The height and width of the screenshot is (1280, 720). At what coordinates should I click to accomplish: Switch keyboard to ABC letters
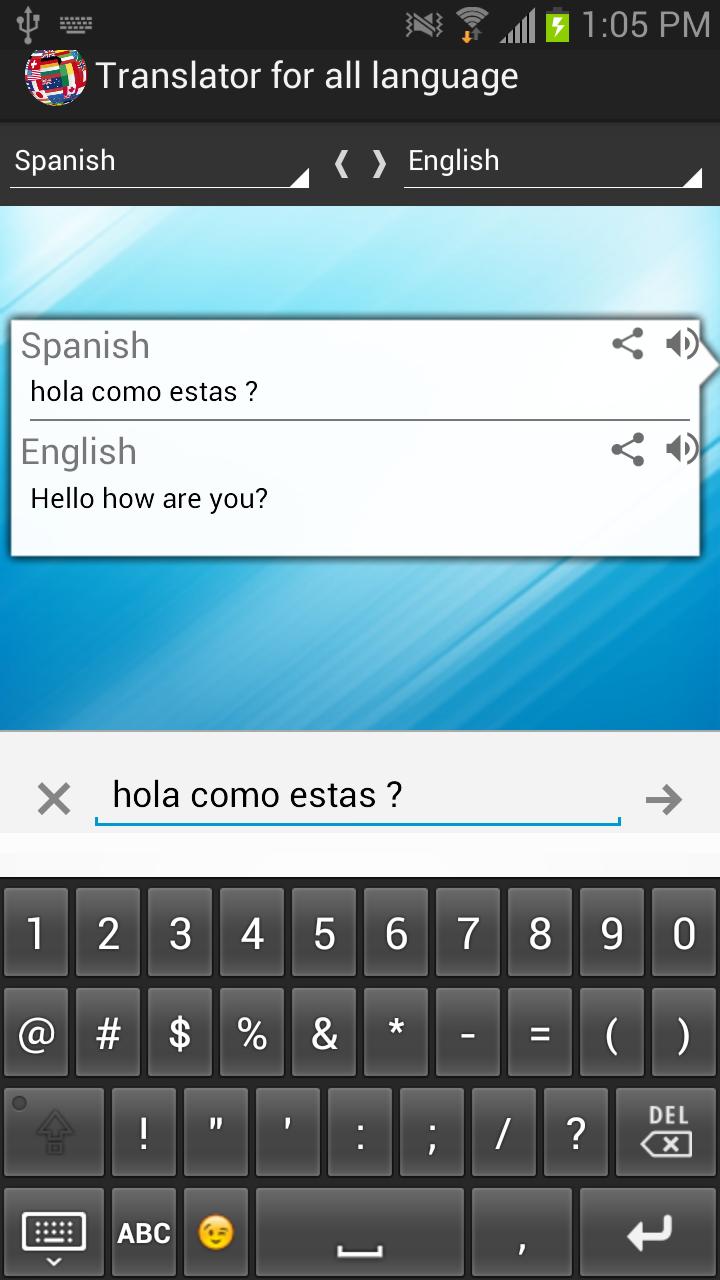[144, 1233]
